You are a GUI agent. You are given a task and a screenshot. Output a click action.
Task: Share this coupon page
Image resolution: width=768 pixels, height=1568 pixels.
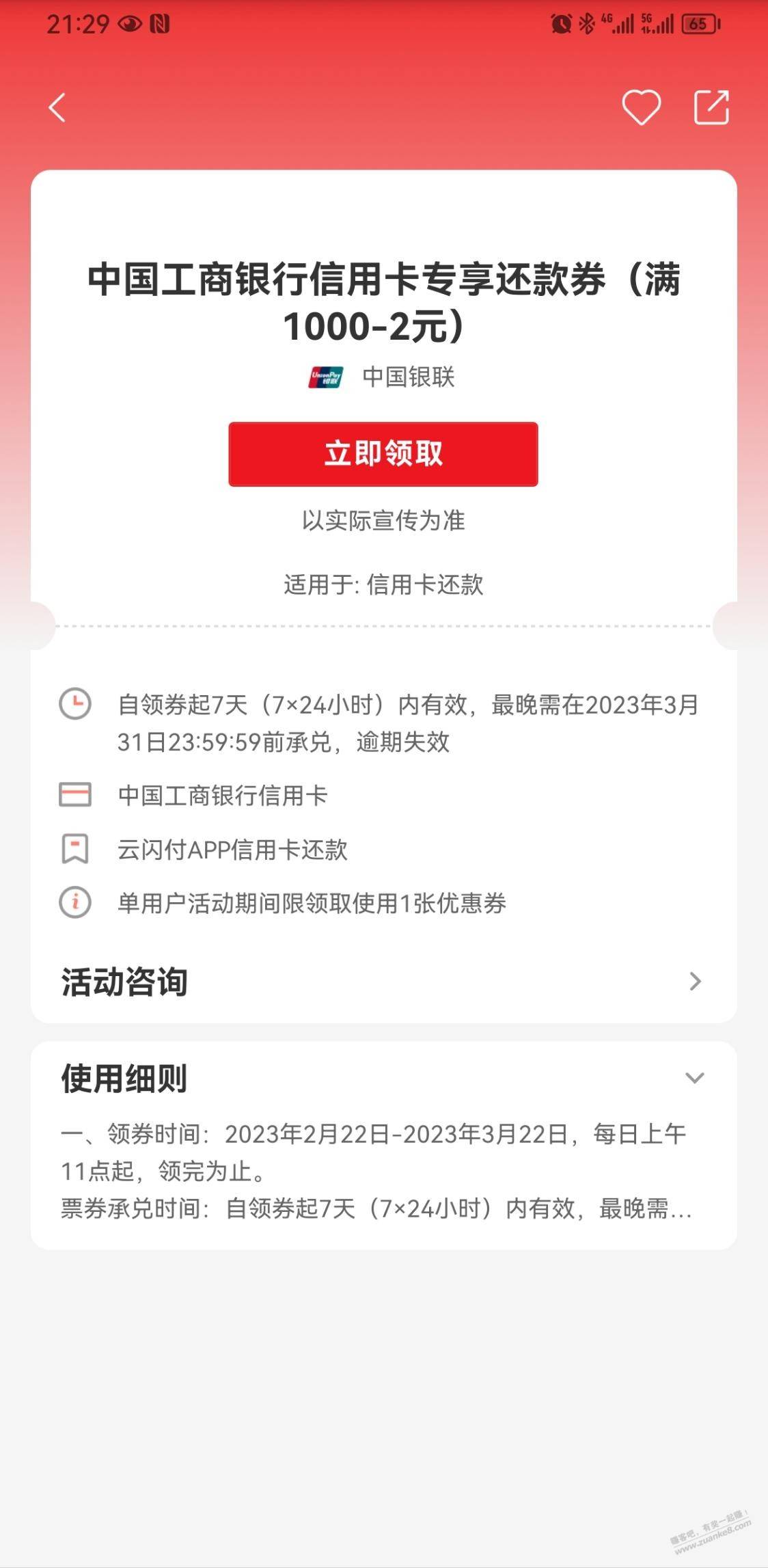pyautogui.click(x=711, y=108)
